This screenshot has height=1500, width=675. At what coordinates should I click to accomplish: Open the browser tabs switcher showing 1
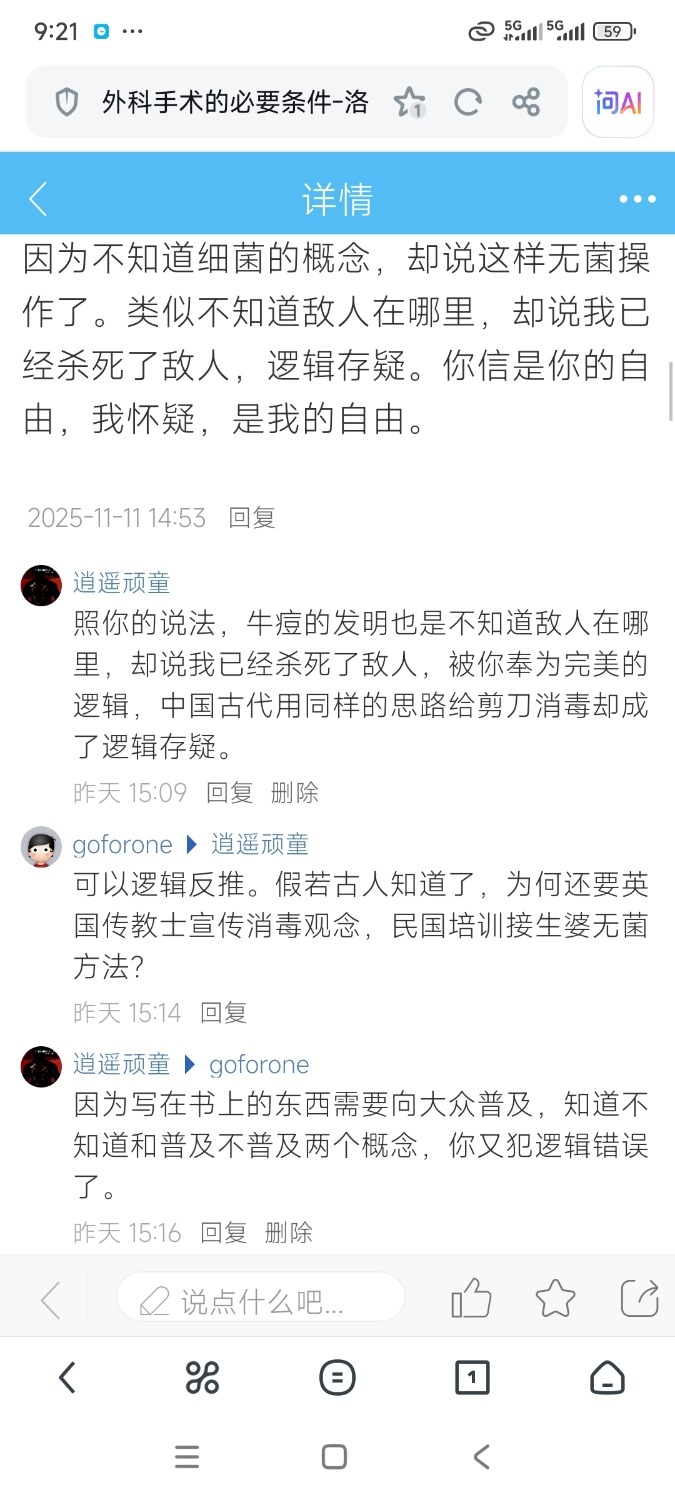pos(471,1379)
